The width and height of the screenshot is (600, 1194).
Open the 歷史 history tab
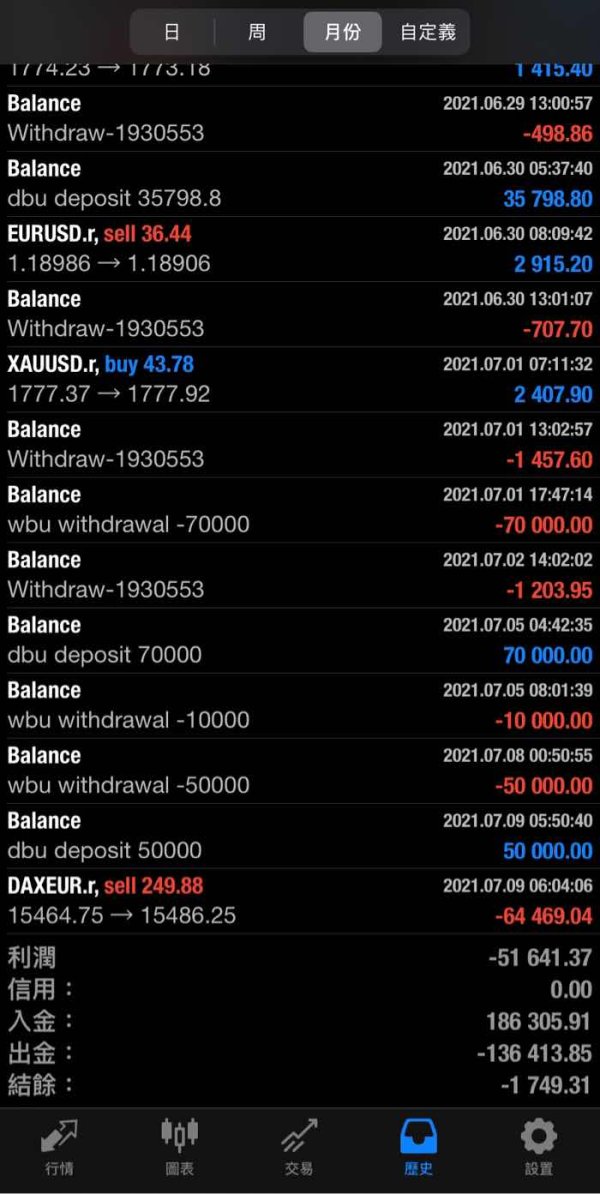[420, 1148]
